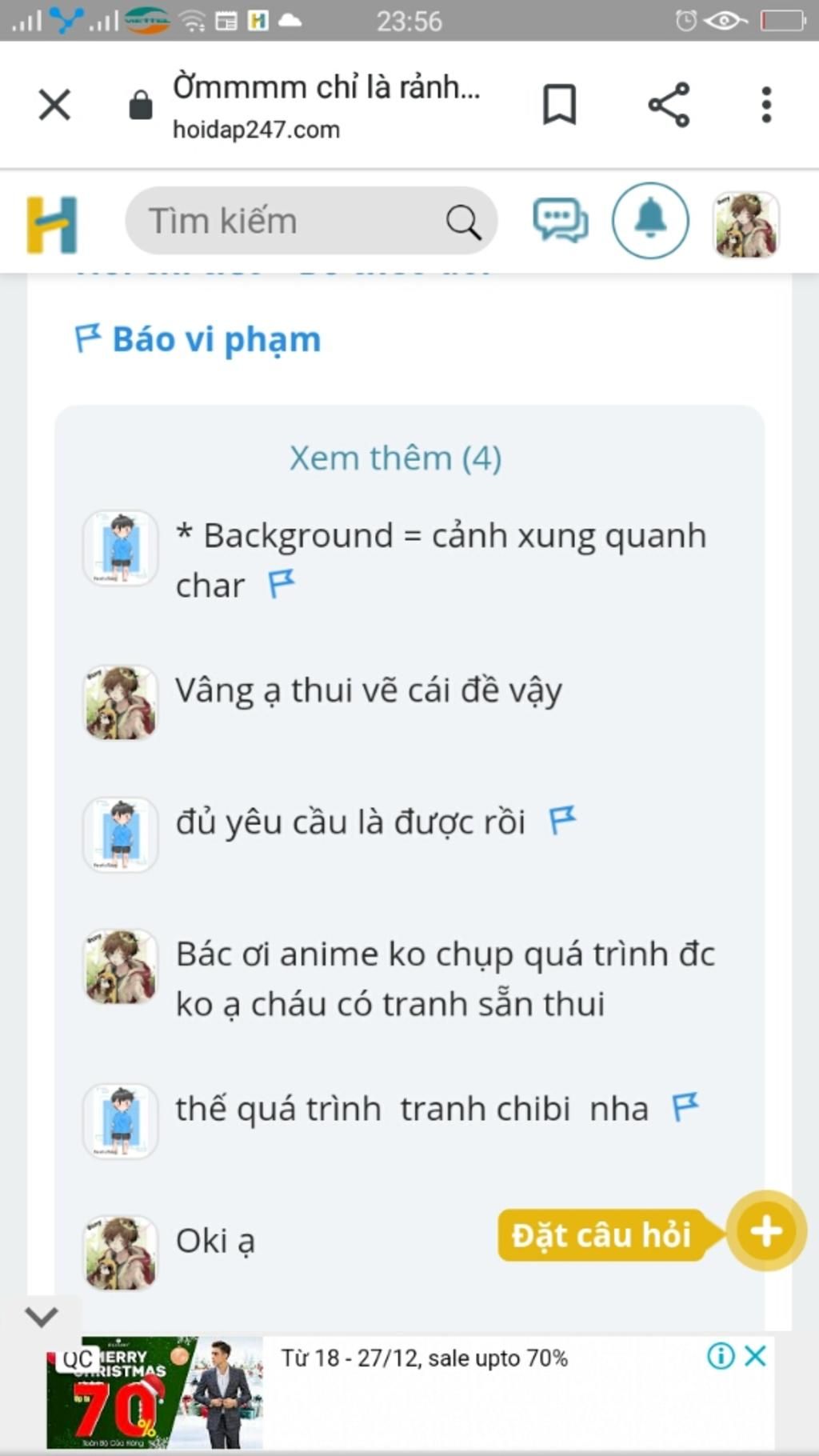Flag the 'tranh chibi nha' comment
819x1456 pixels.
(x=685, y=1106)
